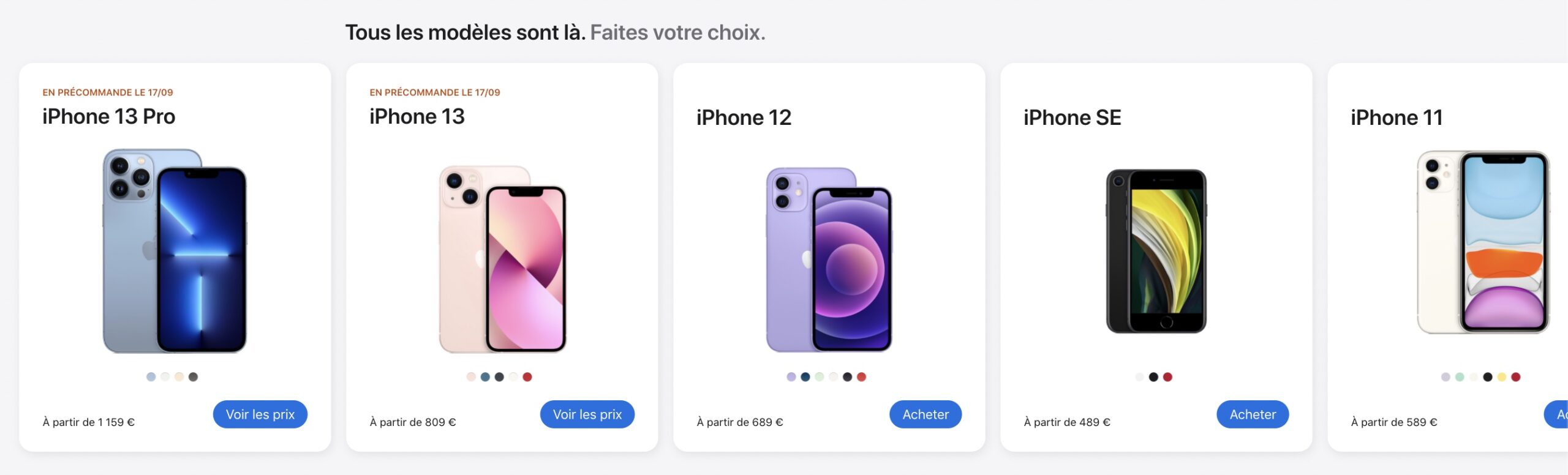Screen dimensions: 1568x475
Task: Tap Acheter on the iPhone SE card
Action: point(1252,414)
